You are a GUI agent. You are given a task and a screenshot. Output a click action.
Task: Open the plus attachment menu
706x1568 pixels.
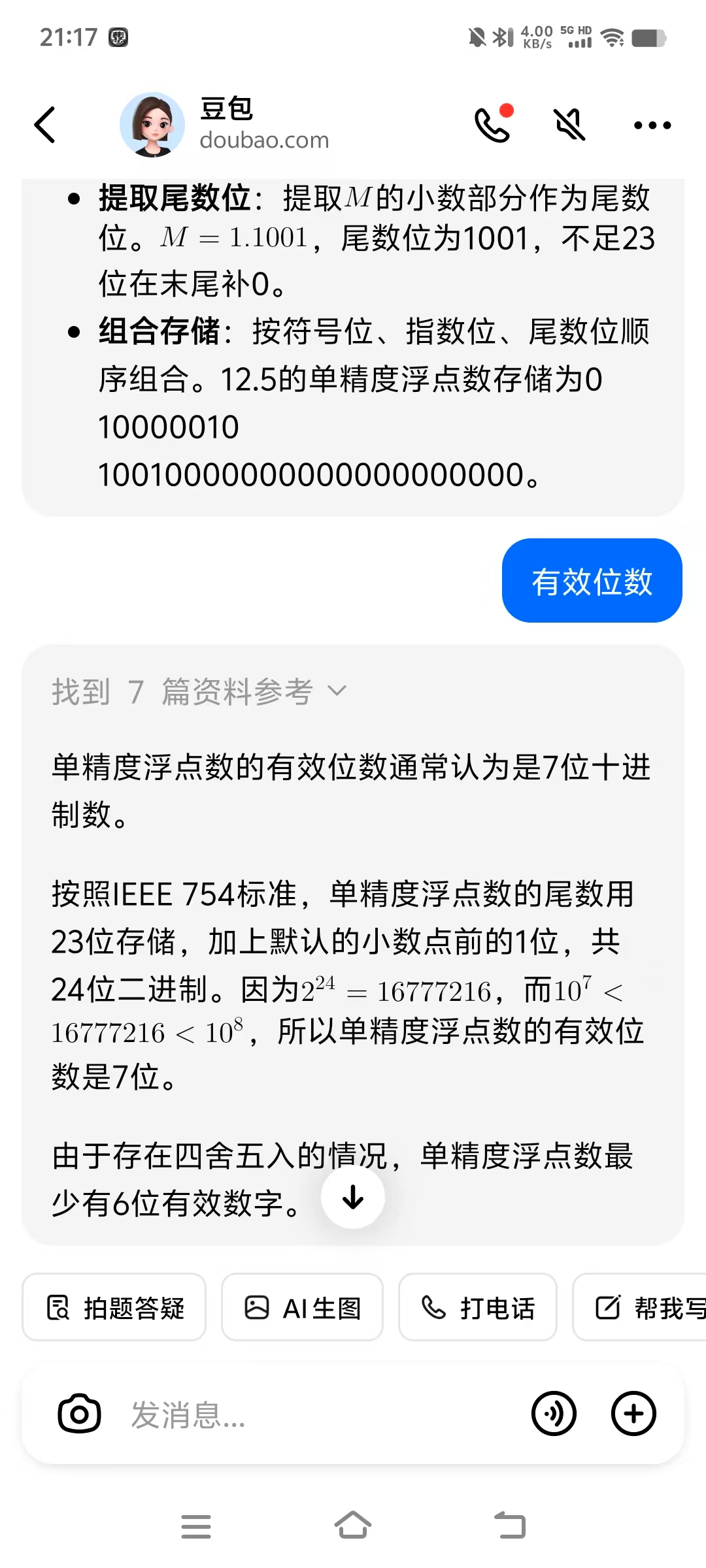tap(633, 1414)
